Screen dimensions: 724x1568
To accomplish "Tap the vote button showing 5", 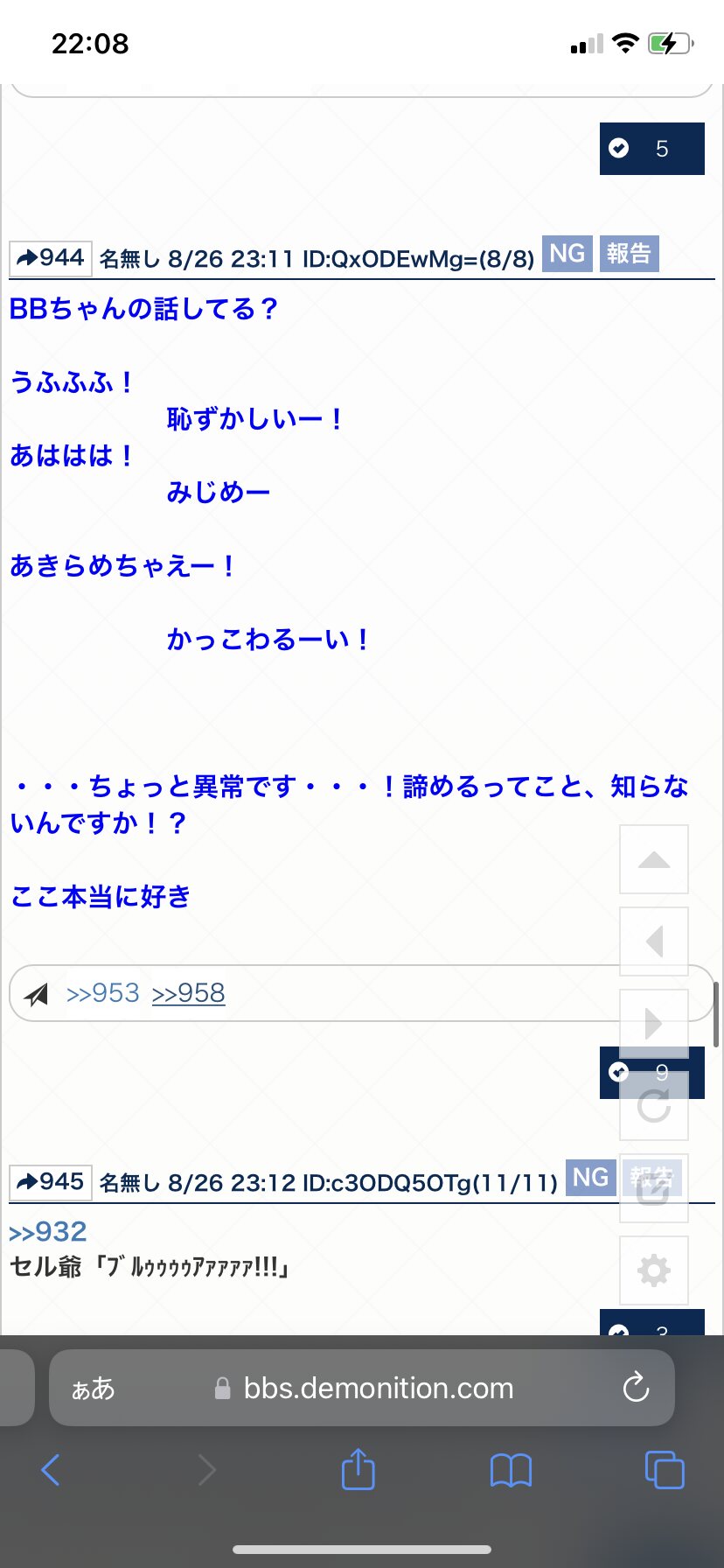I will (651, 149).
